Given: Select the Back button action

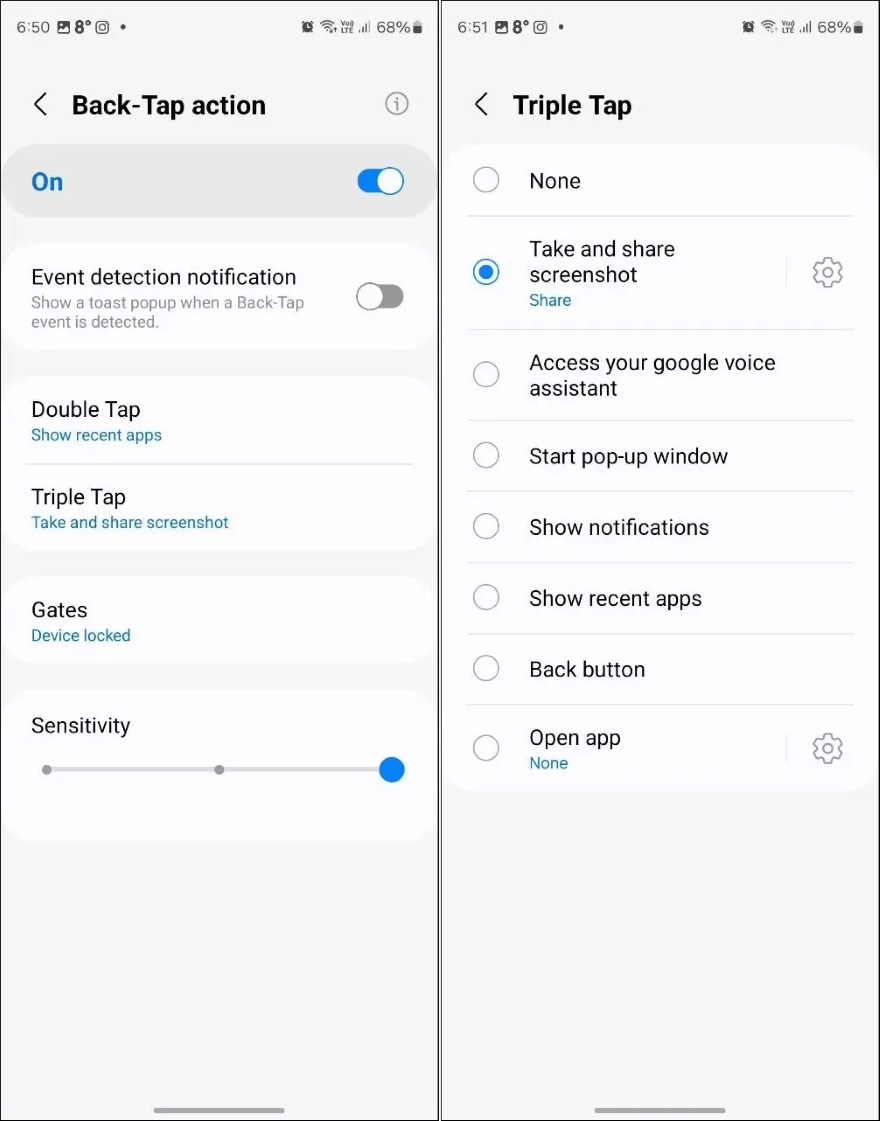Looking at the screenshot, I should pyautogui.click(x=486, y=669).
